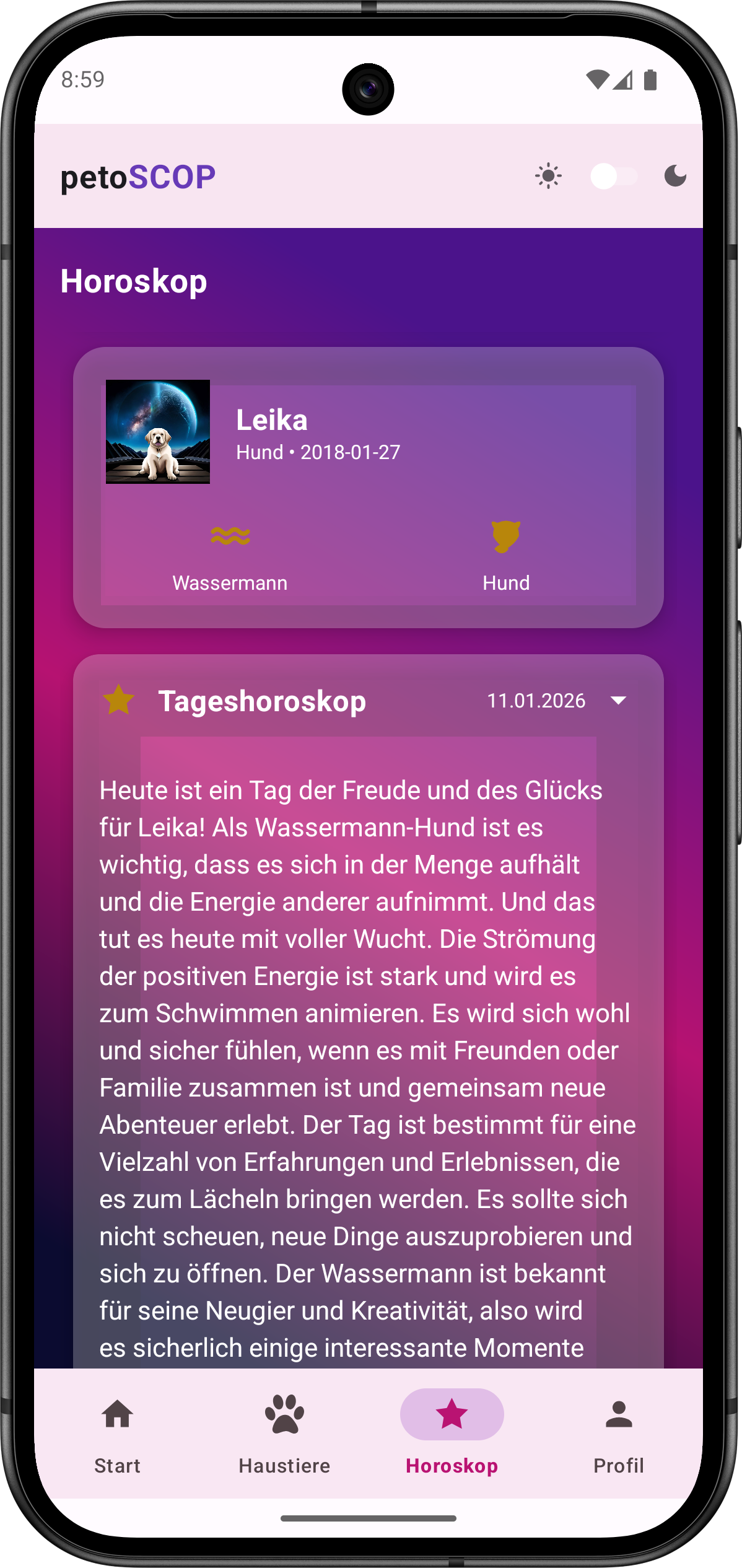Screen dimensions: 742x1568
Task: Click the star icon beside Tageshoroskop
Action: point(120,701)
